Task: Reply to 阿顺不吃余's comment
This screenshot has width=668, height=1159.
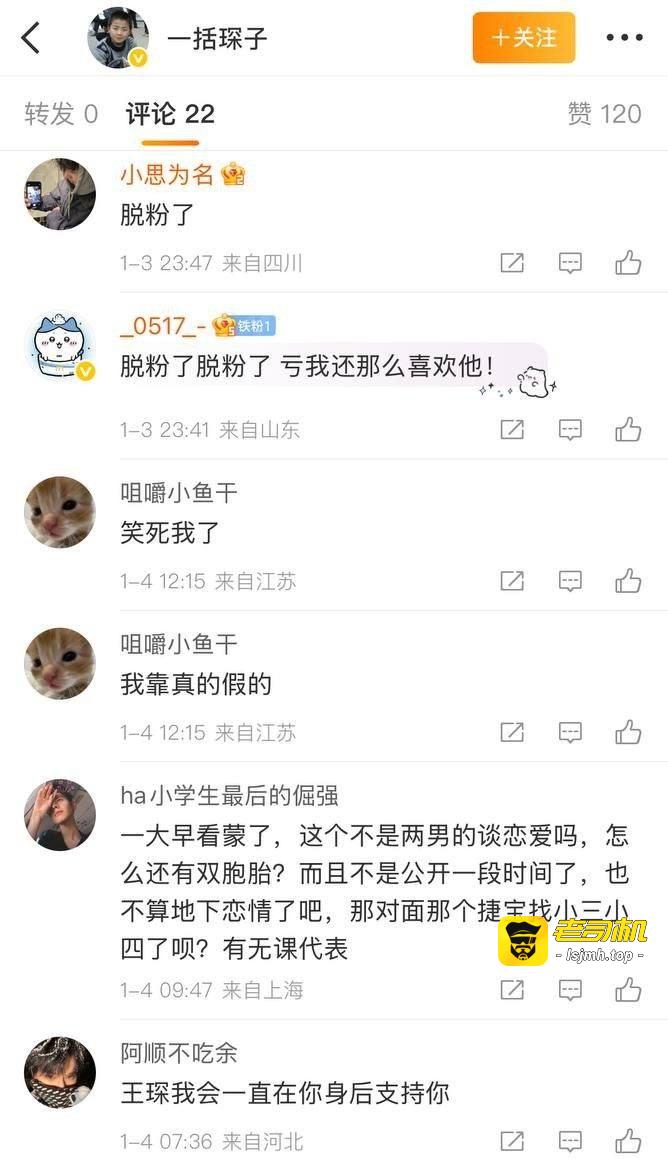Action: tap(570, 1140)
